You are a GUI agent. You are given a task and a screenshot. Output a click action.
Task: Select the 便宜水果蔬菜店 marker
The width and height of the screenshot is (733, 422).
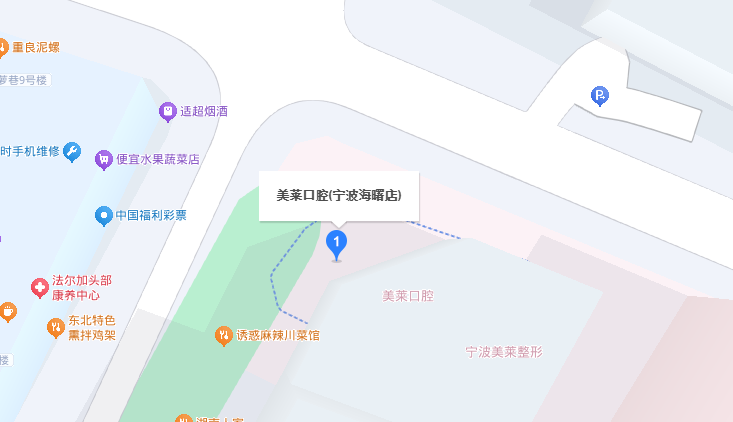point(103,159)
